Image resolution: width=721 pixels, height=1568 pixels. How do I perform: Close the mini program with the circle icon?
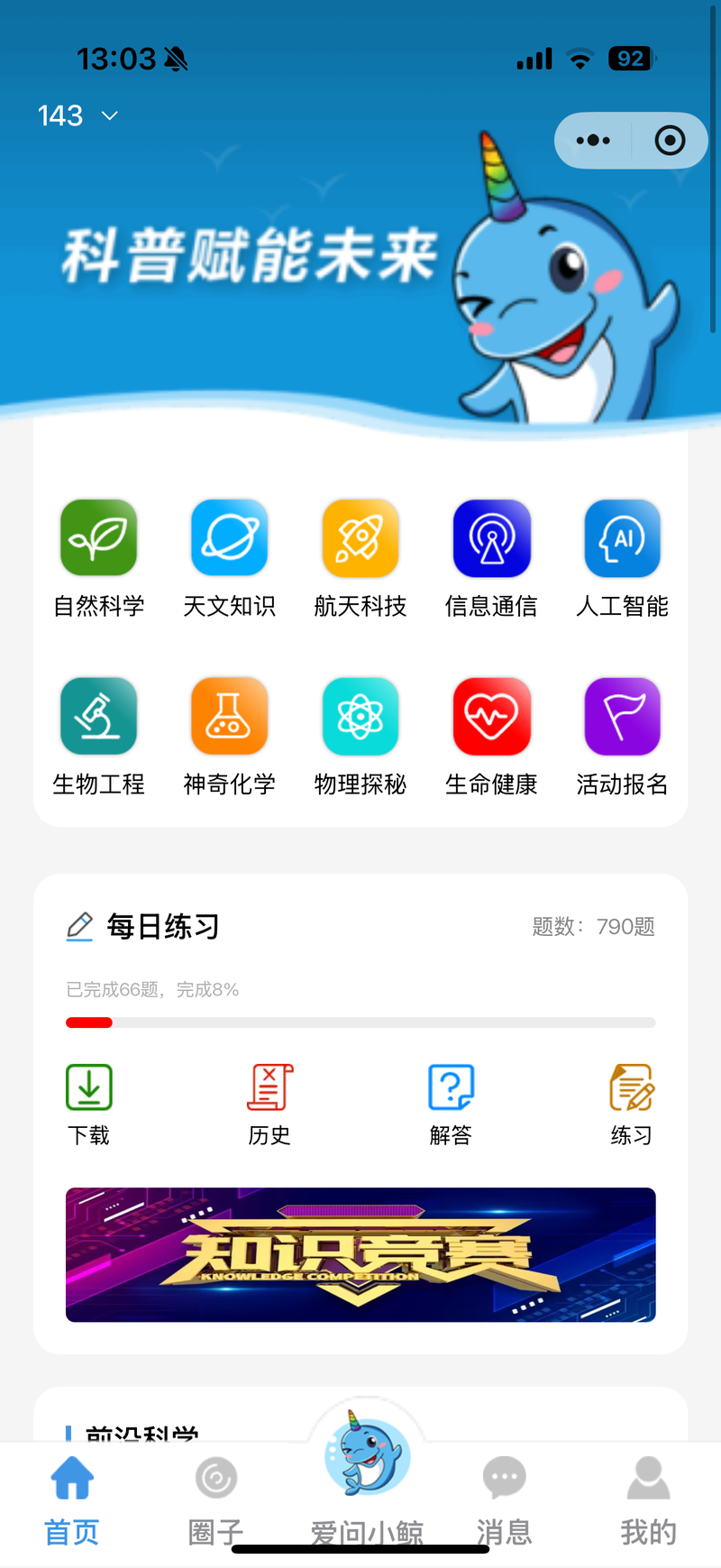pyautogui.click(x=670, y=141)
